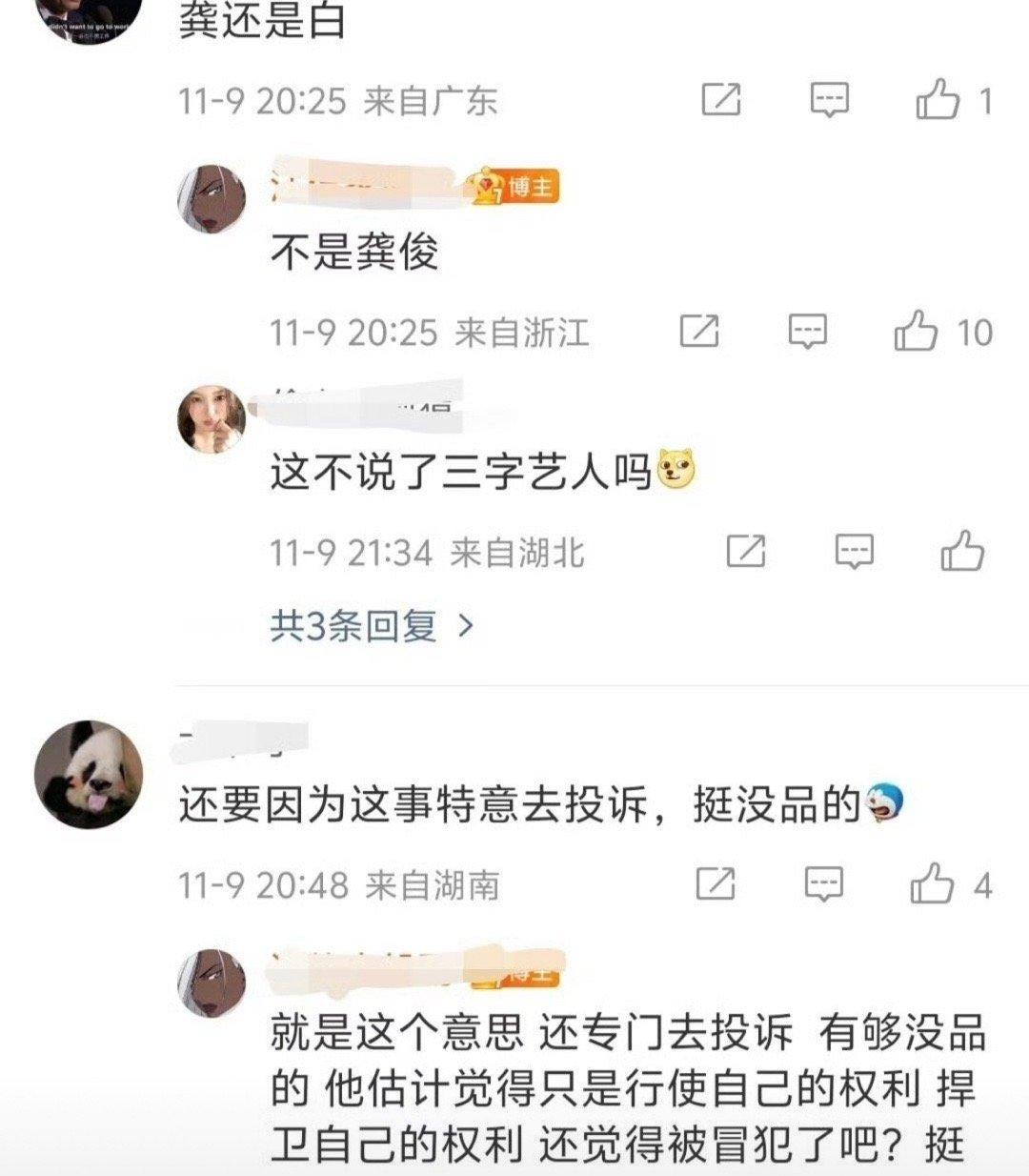Open the reply icon on "不是龚俊" comment
The width and height of the screenshot is (1029, 1176).
coord(807,328)
